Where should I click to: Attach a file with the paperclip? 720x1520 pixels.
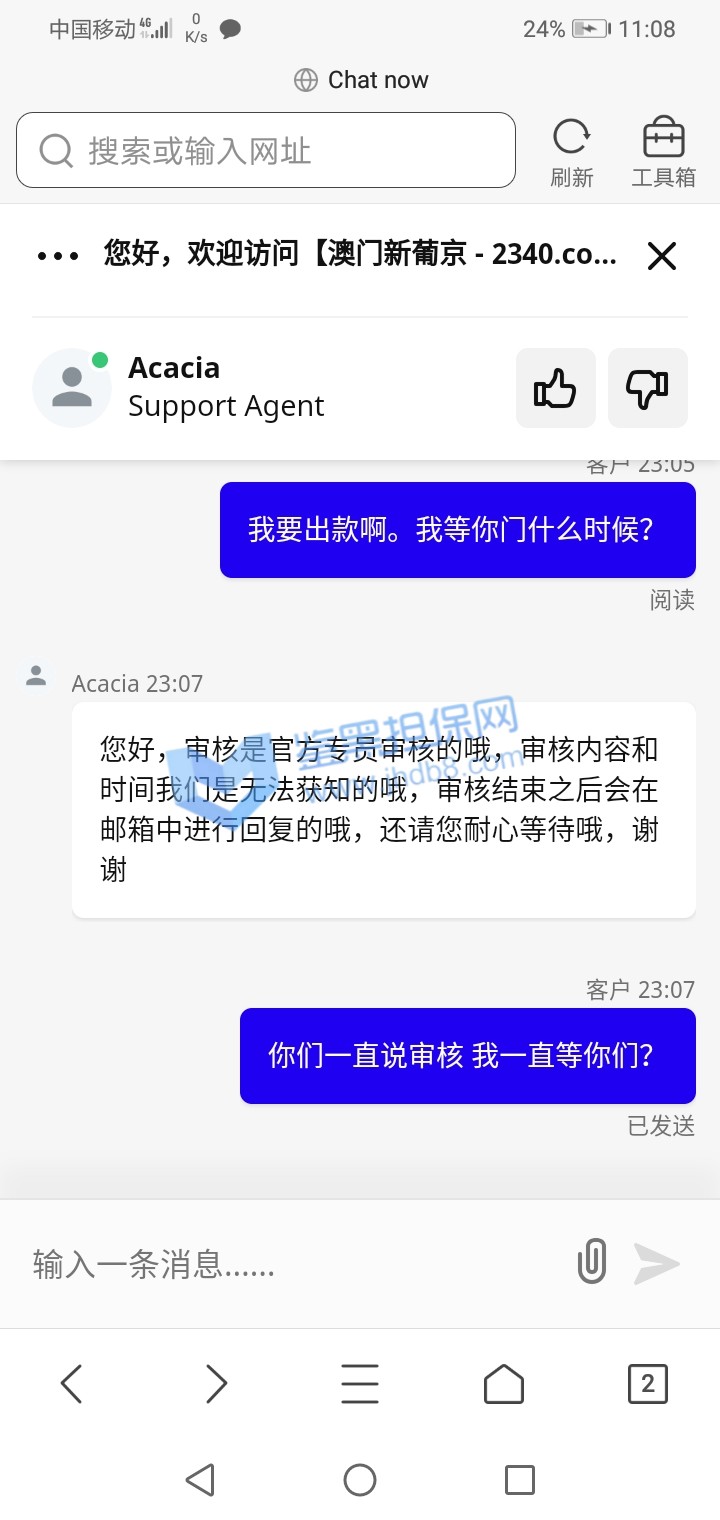click(x=592, y=1262)
